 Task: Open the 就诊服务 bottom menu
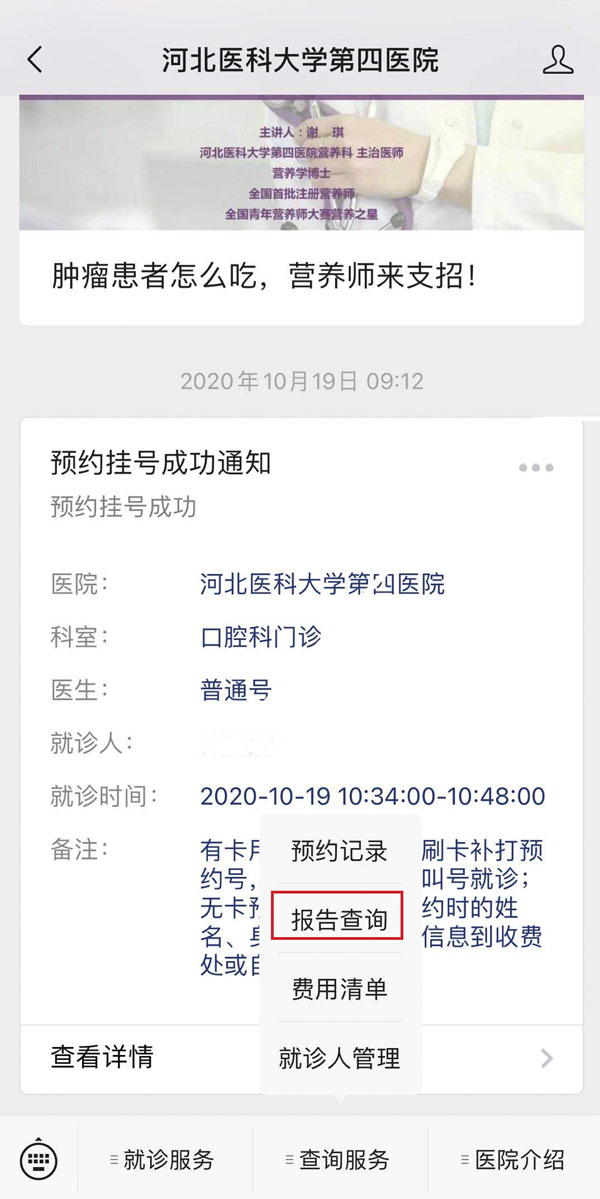click(165, 1160)
